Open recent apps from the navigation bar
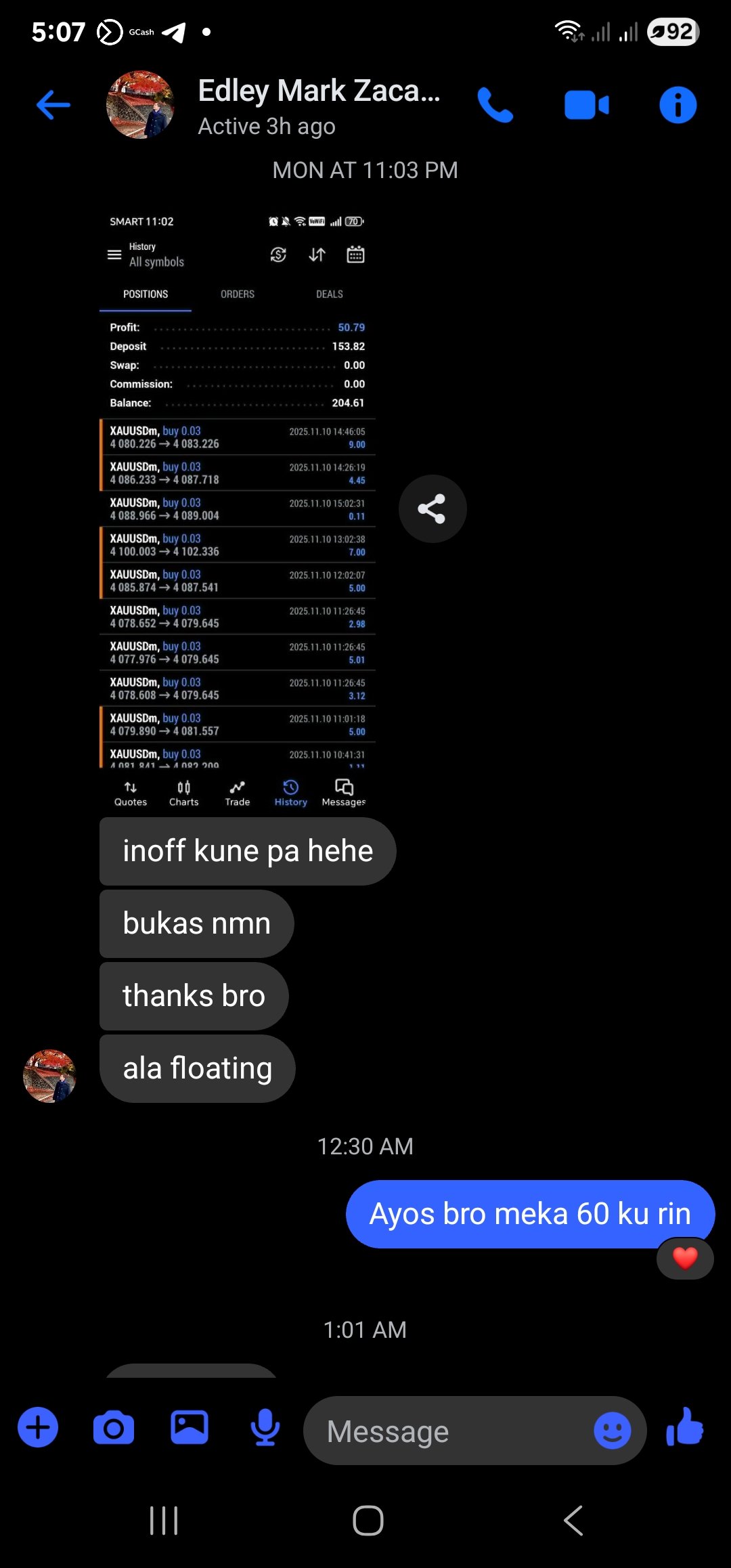Screen dimensions: 731x1568 (164, 1521)
